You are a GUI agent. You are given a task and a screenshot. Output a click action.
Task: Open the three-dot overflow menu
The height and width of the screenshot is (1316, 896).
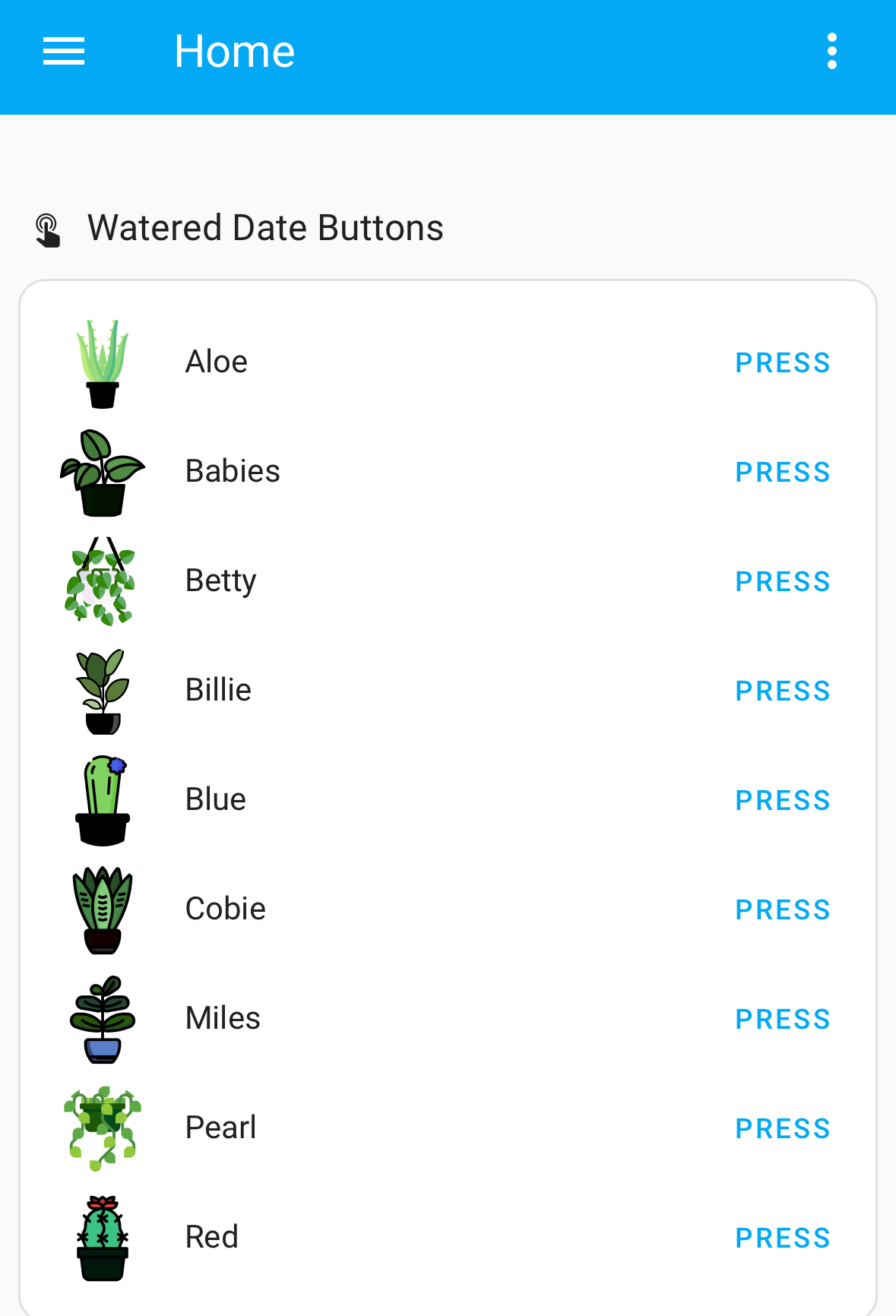[x=832, y=52]
